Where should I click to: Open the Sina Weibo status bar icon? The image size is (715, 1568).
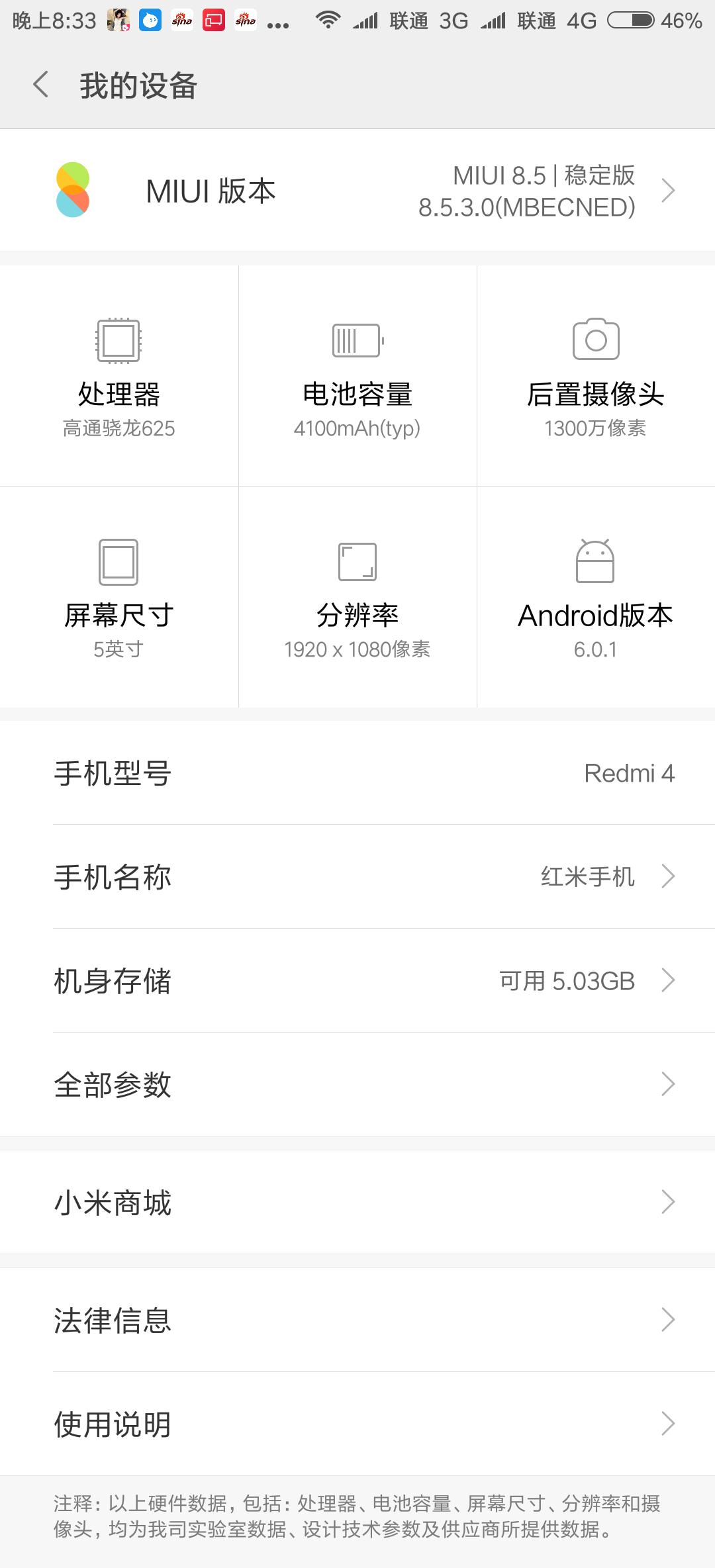(x=181, y=21)
